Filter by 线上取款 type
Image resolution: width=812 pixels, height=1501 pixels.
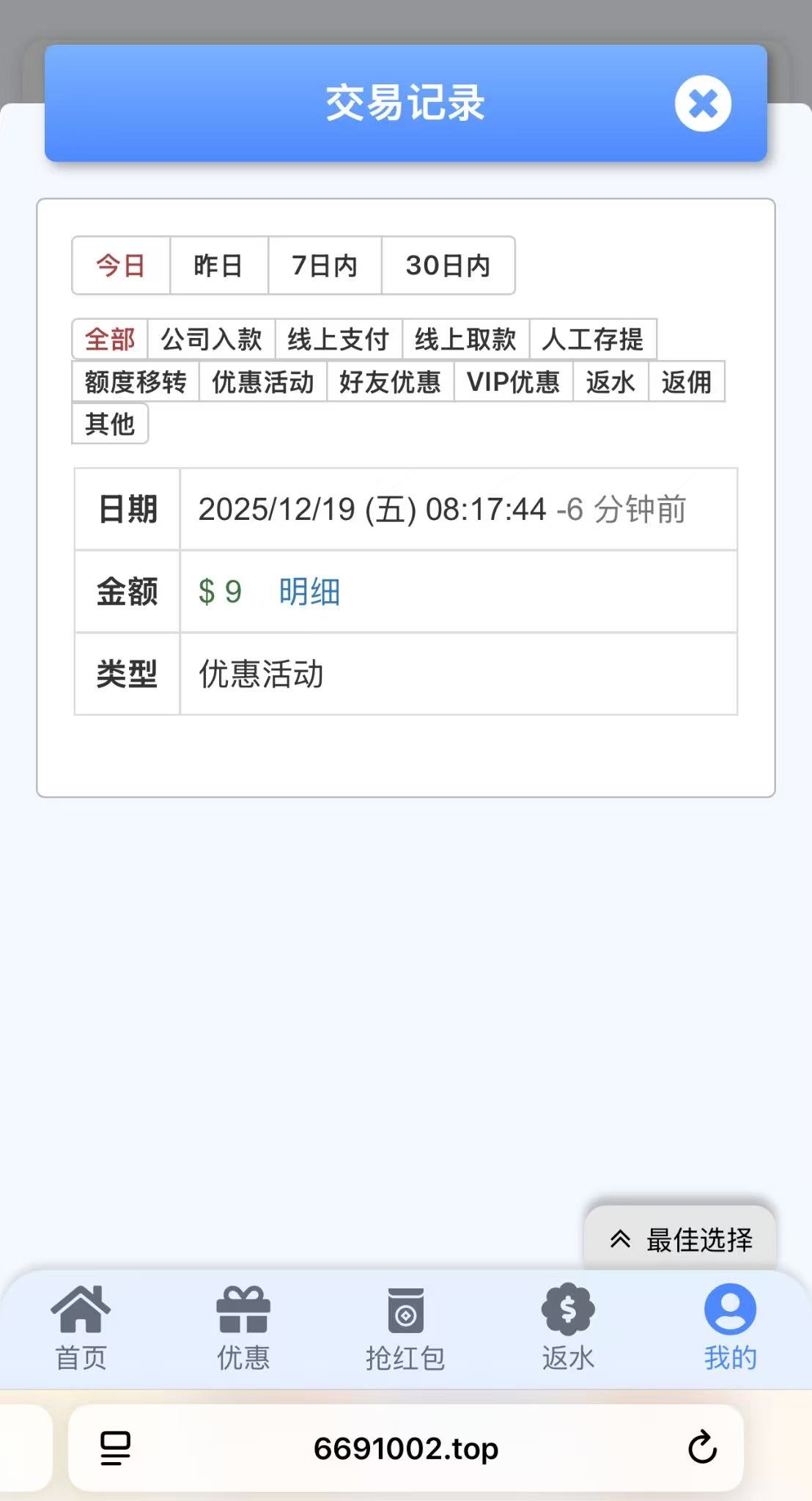tap(465, 340)
